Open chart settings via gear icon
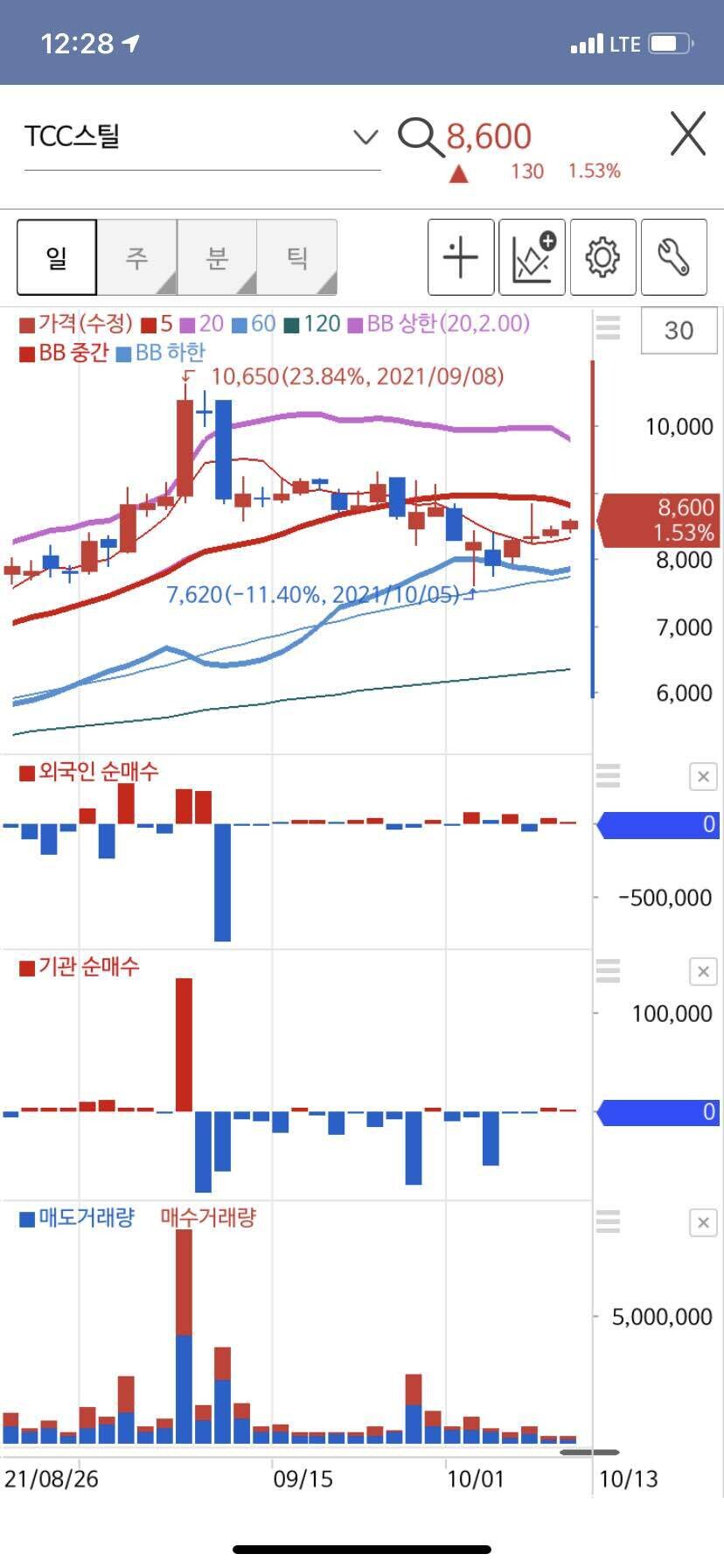This screenshot has width=724, height=1568. [603, 256]
